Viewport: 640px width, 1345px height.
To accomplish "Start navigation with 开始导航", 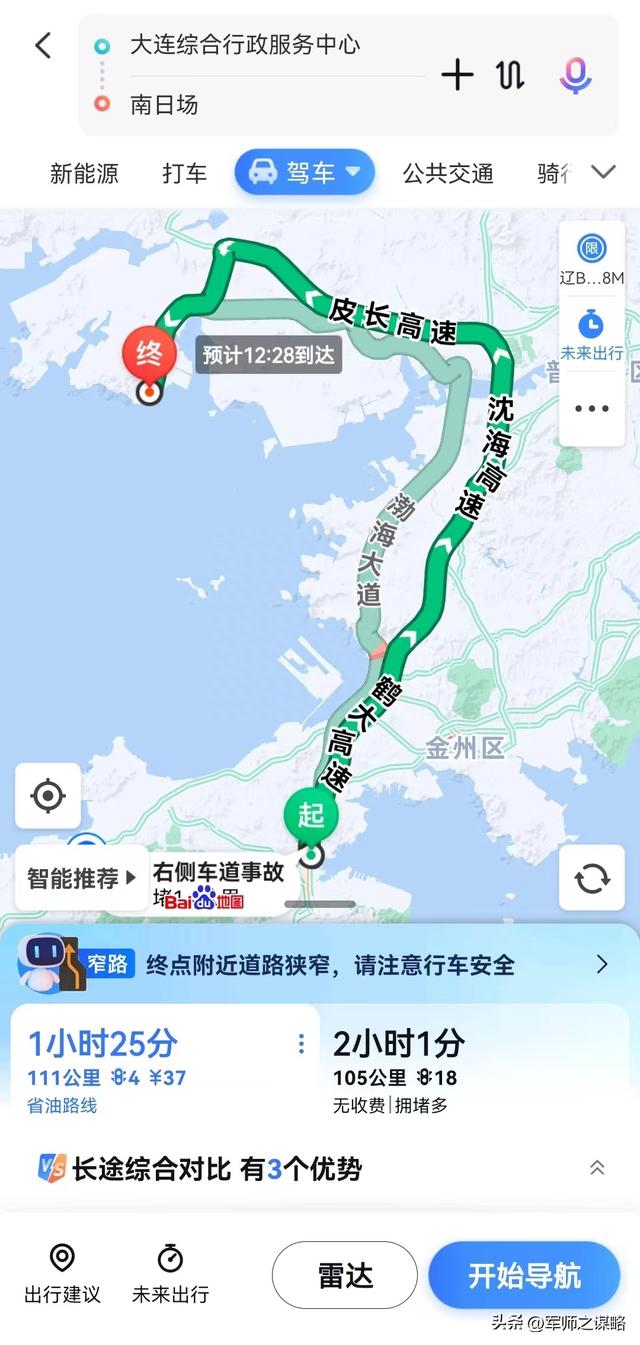I will pyautogui.click(x=525, y=1275).
